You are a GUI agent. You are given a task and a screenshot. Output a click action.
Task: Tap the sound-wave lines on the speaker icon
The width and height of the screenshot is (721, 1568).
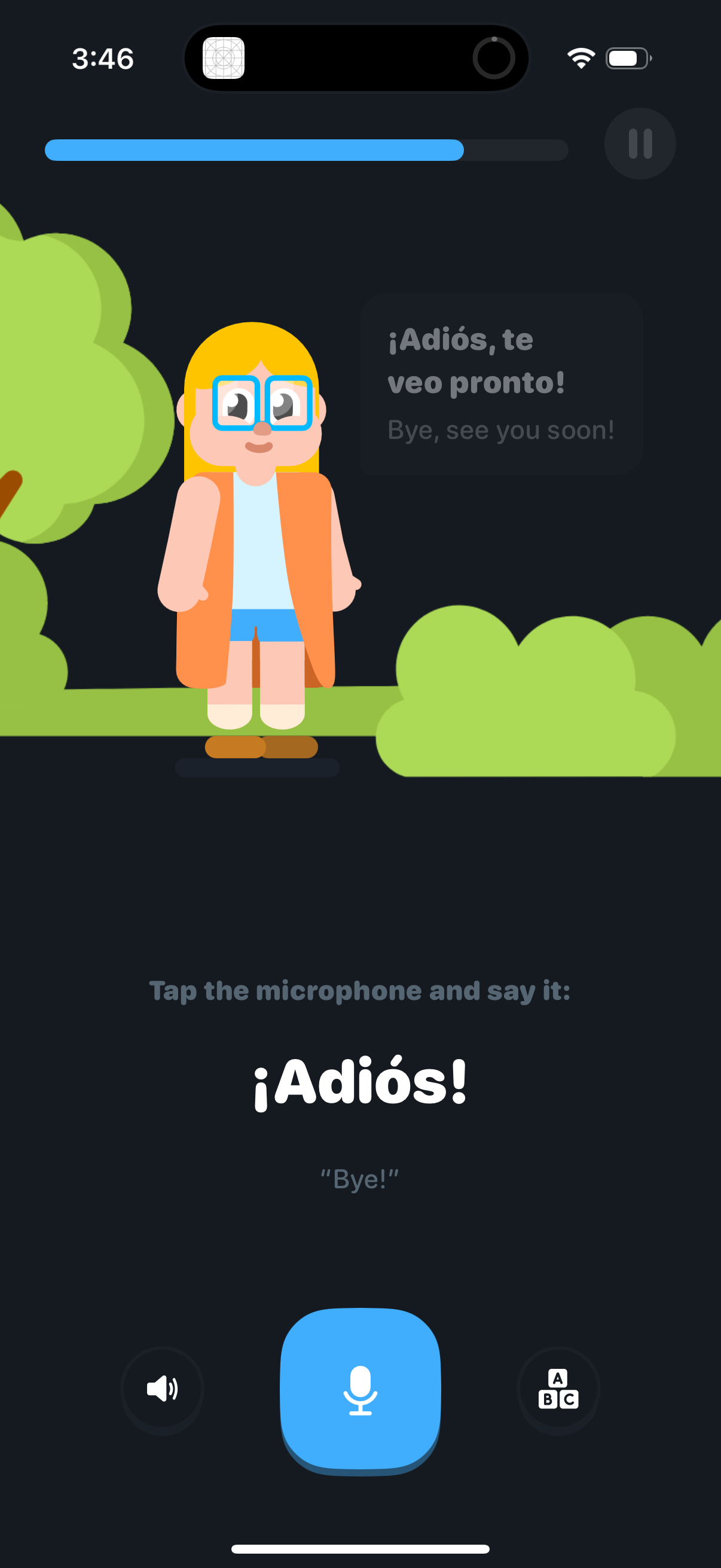coord(170,1388)
